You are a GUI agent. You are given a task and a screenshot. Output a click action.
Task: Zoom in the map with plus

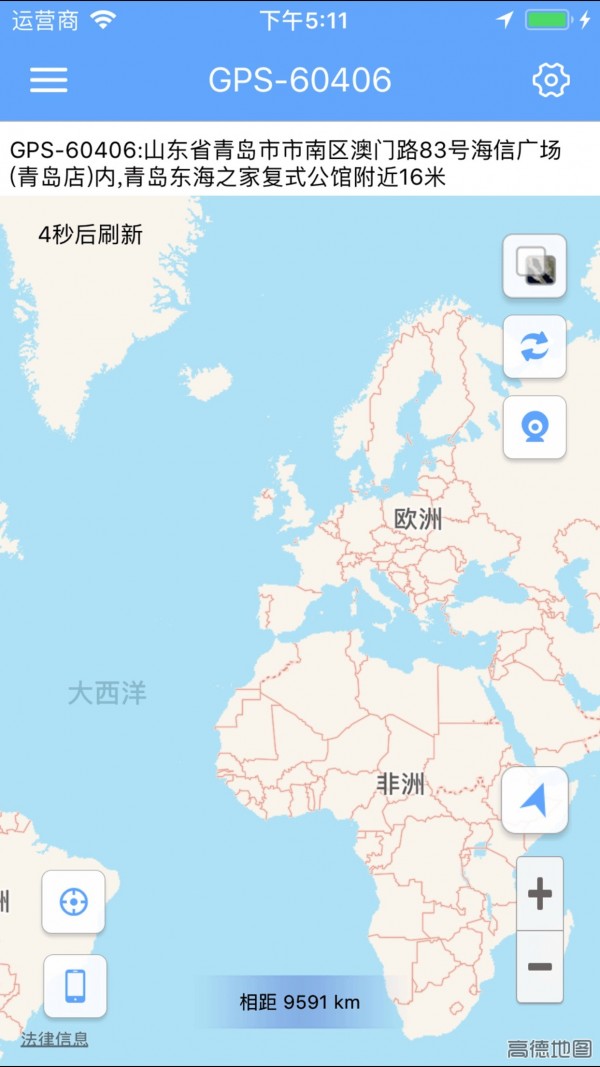[540, 893]
